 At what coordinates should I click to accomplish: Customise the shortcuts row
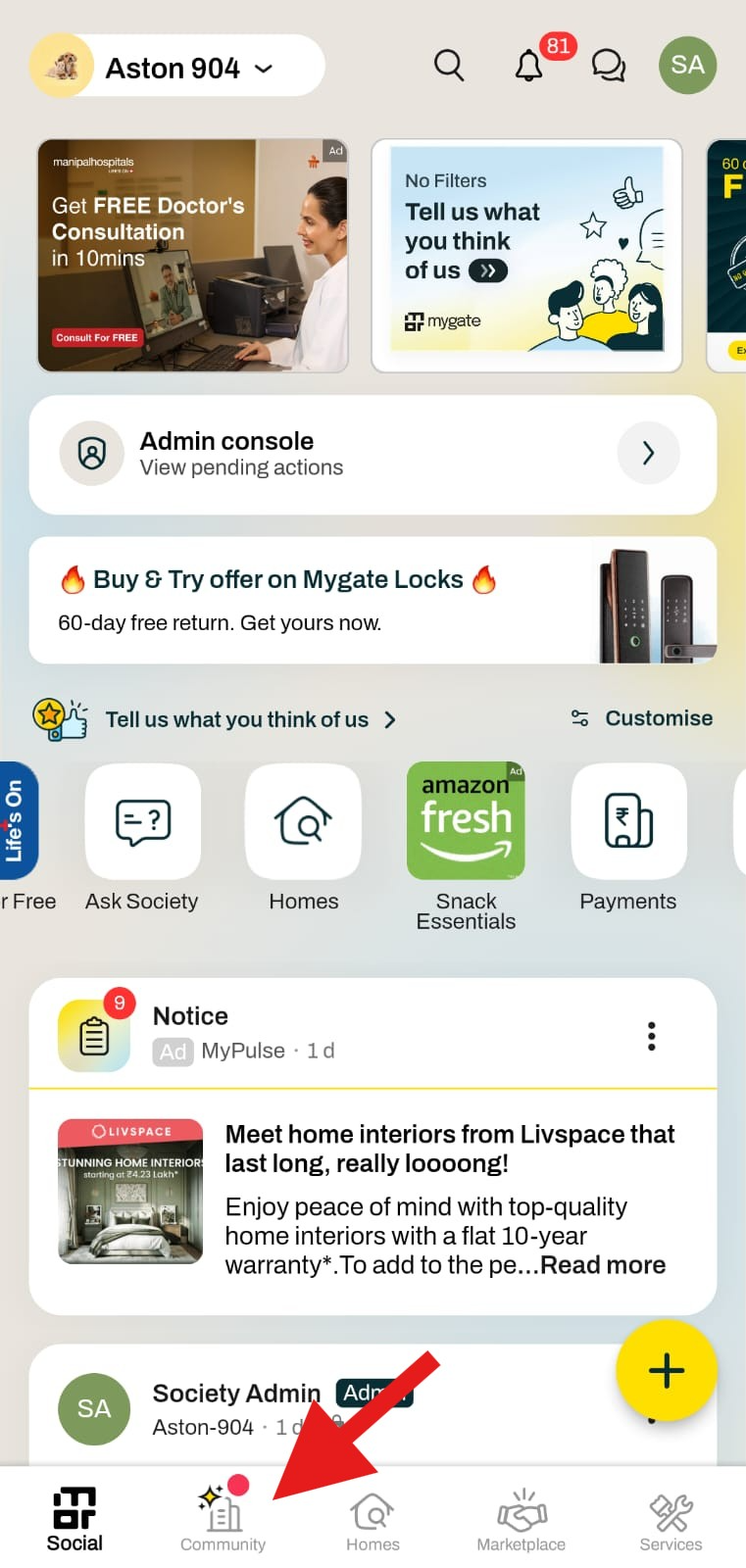[x=643, y=718]
